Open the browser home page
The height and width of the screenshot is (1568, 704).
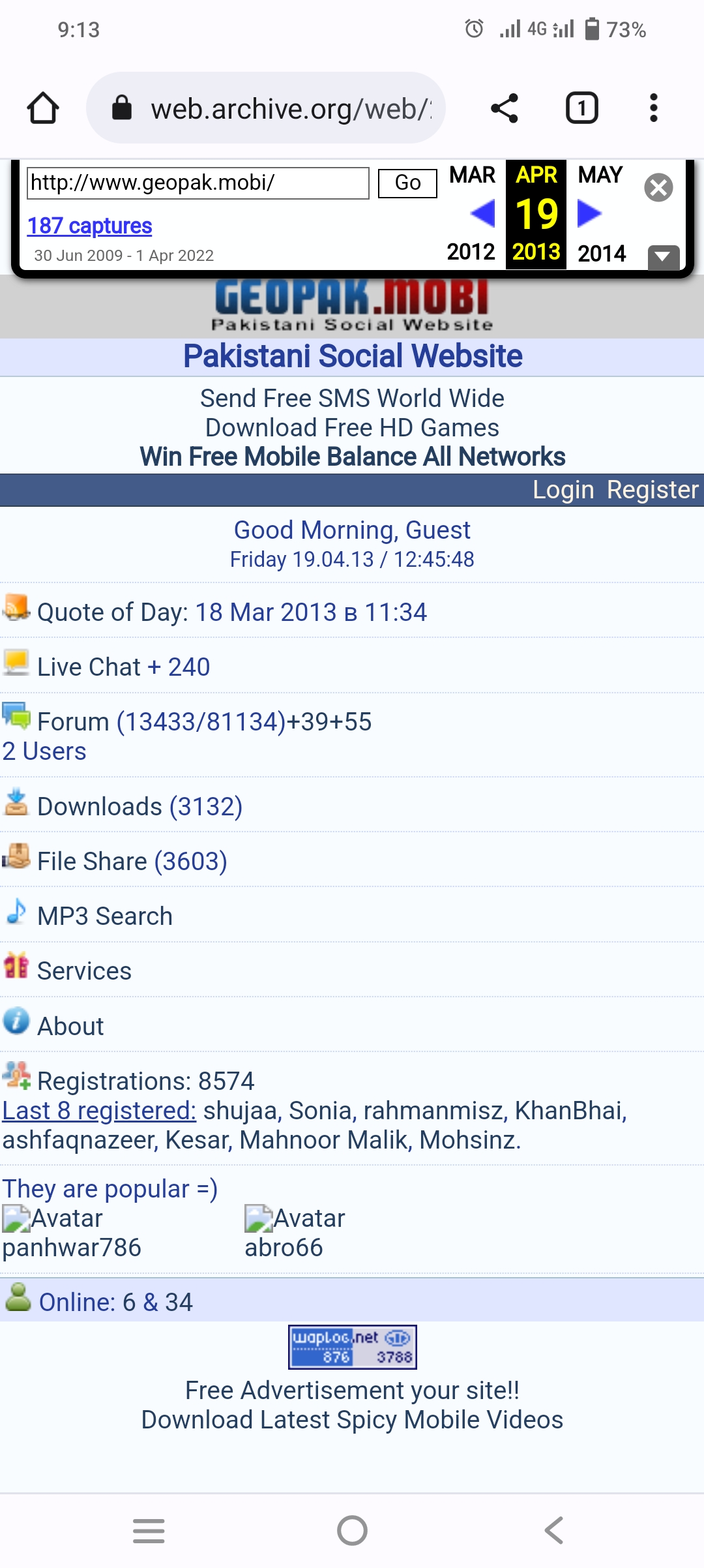click(43, 108)
